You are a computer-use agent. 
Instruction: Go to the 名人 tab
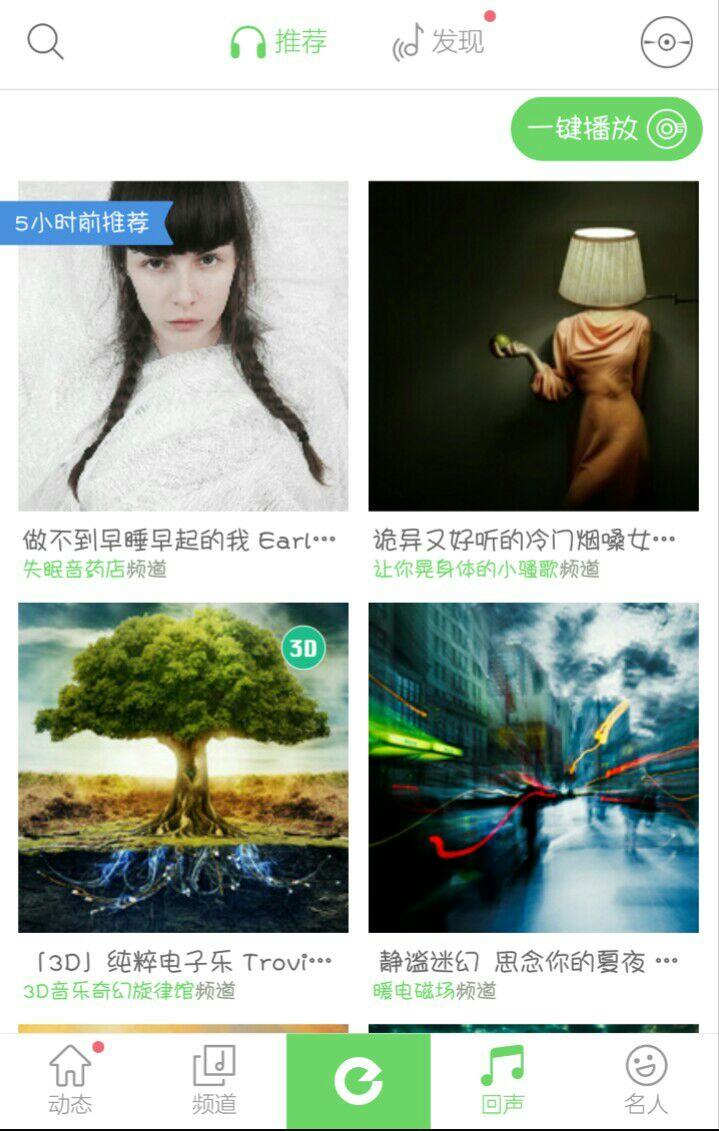coord(646,1081)
